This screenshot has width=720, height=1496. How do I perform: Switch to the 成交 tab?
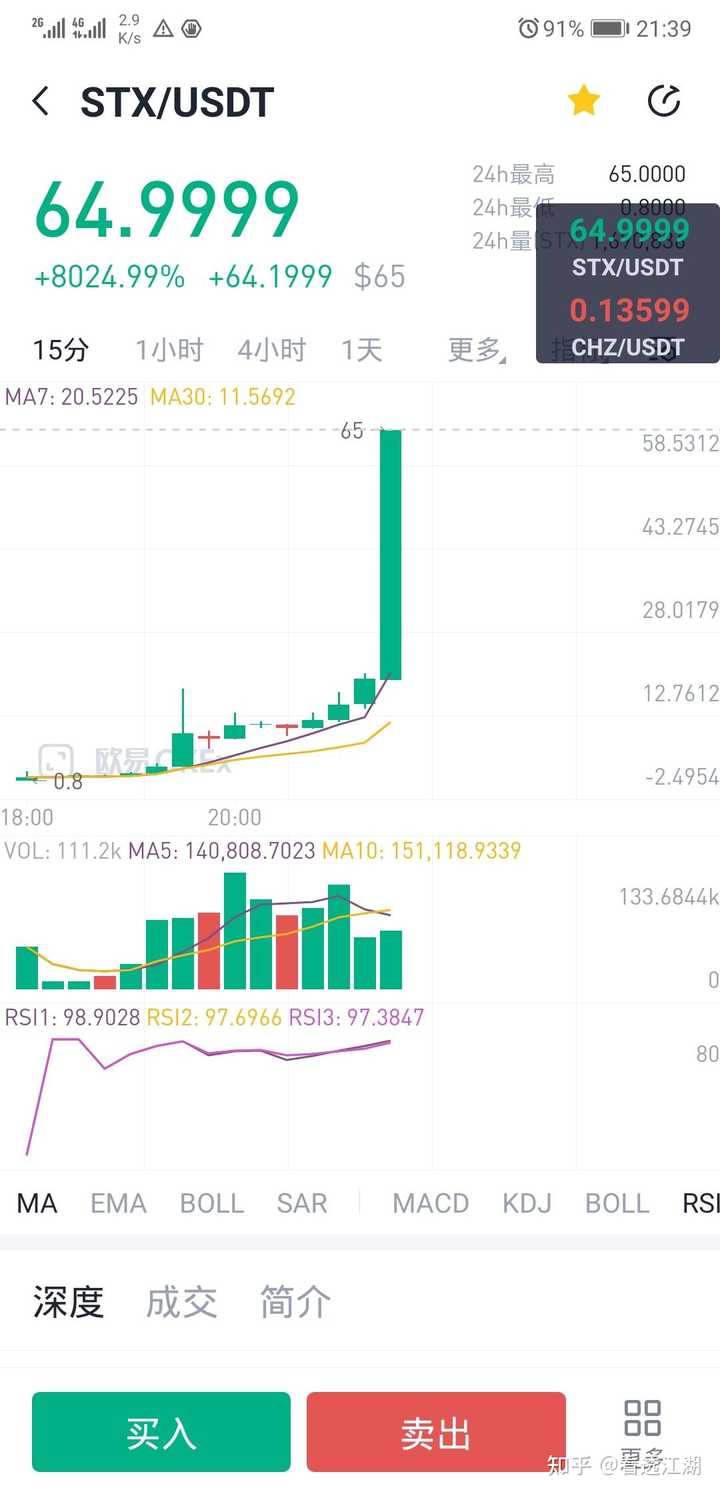click(181, 1302)
